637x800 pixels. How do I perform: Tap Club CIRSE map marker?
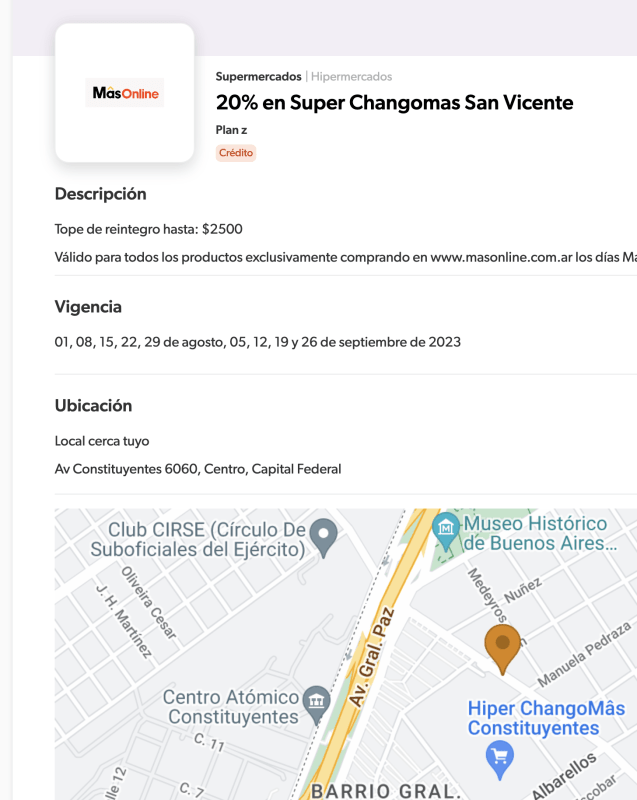[x=323, y=537]
